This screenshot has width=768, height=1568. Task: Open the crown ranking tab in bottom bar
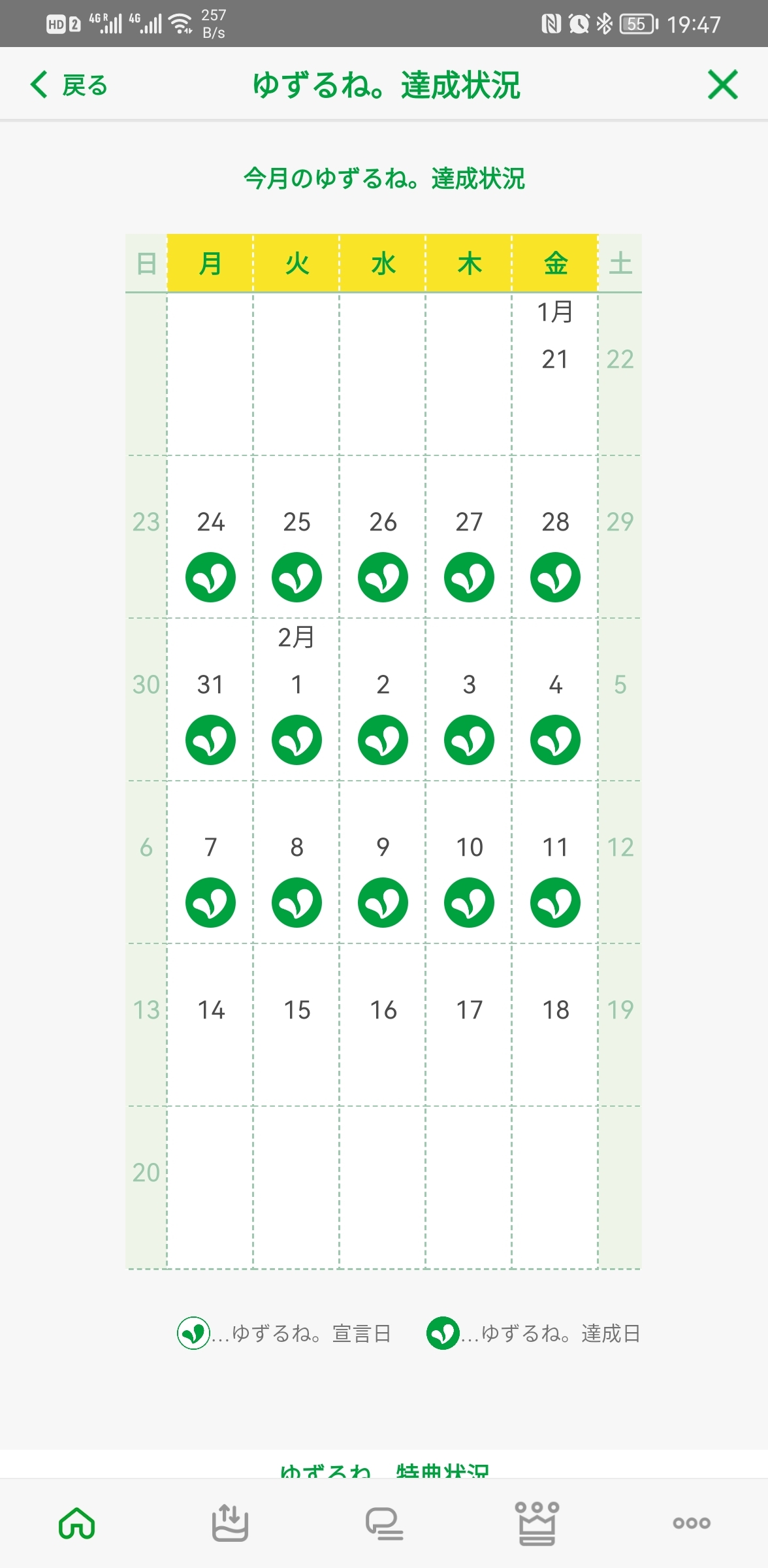click(537, 1524)
